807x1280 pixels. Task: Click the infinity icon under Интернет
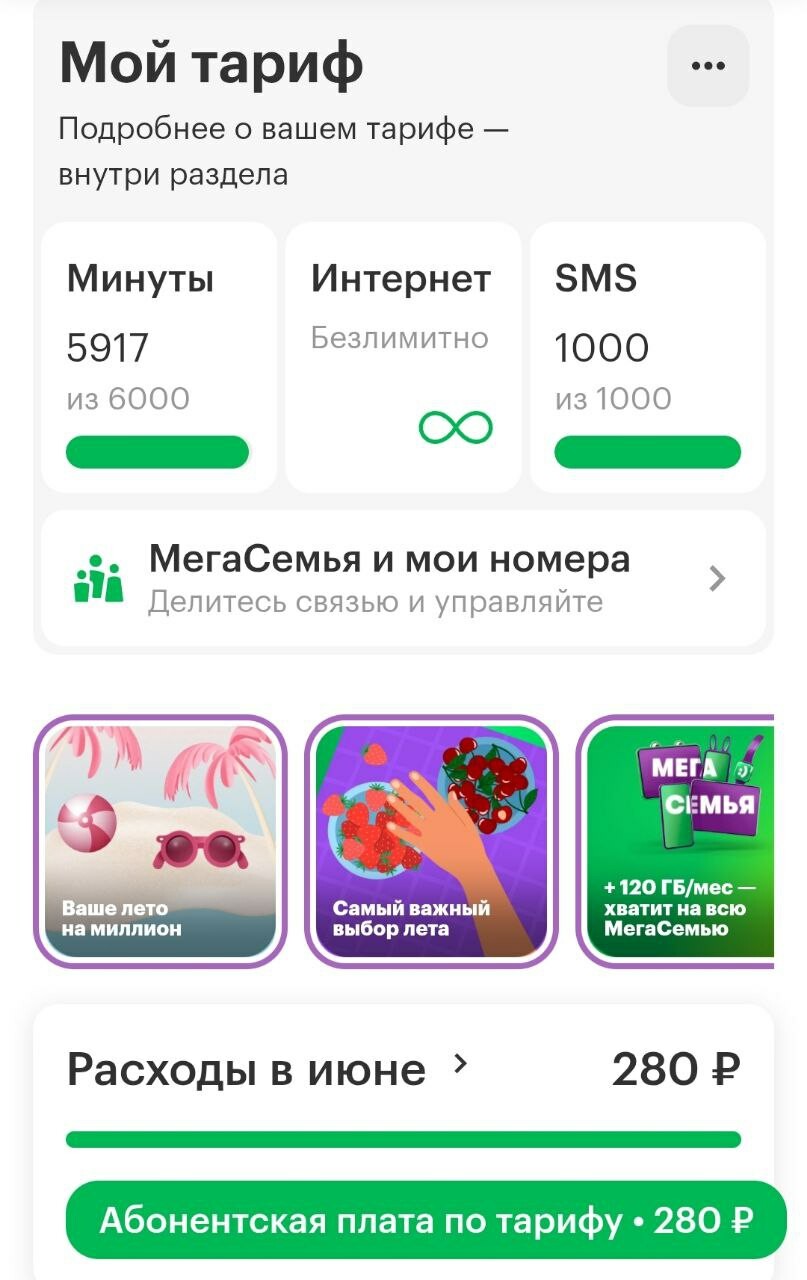pyautogui.click(x=458, y=425)
